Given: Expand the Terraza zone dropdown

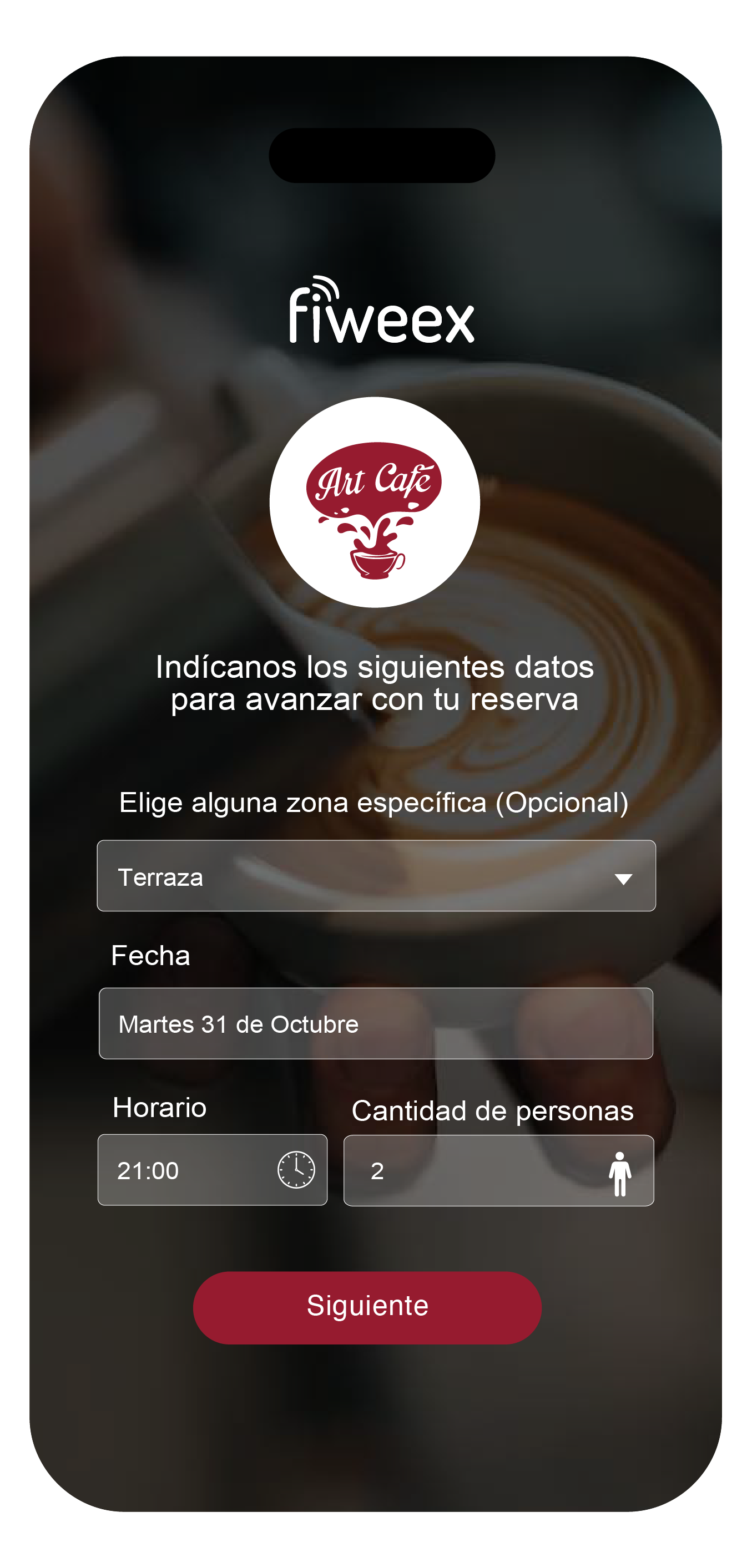Looking at the screenshot, I should click(x=376, y=876).
